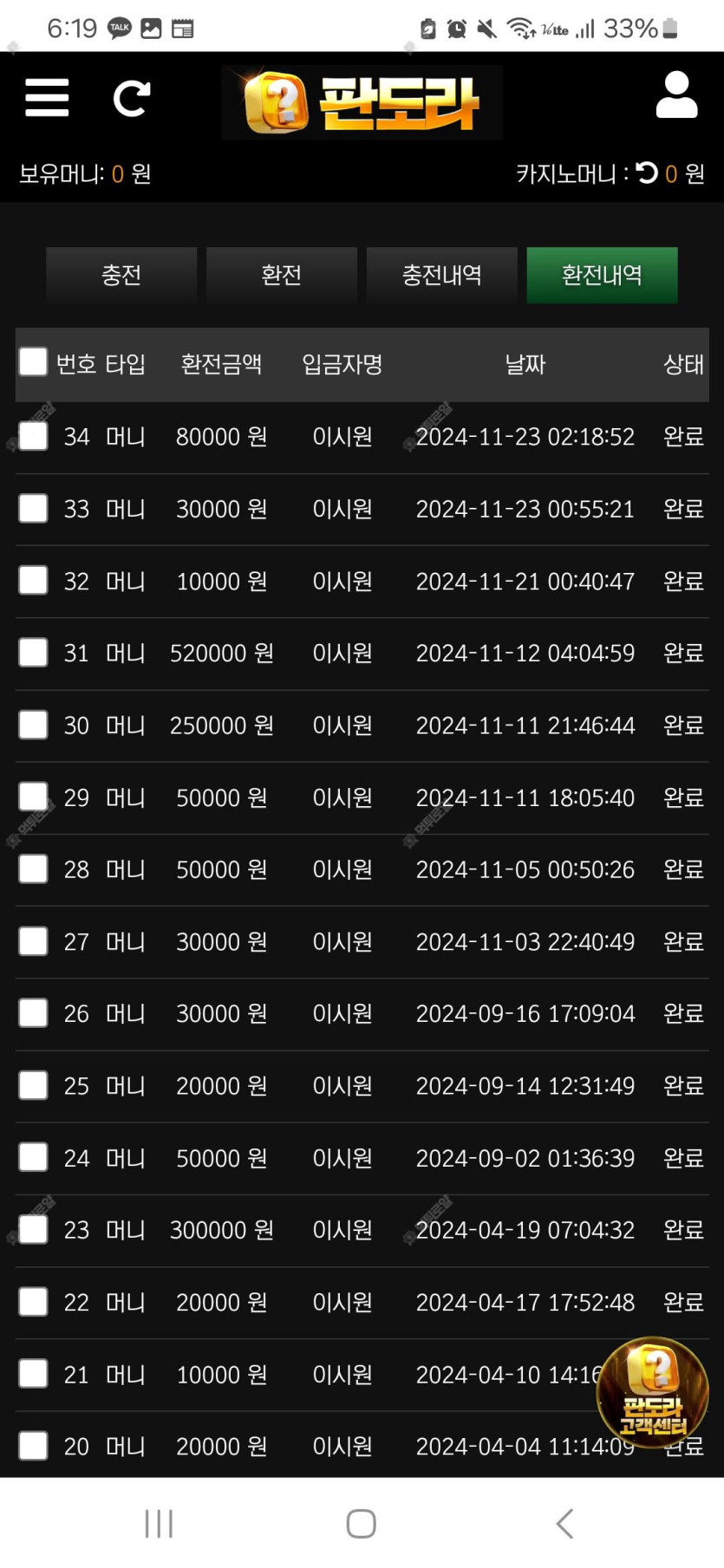Tick the checkbox for entry 20

click(x=33, y=1446)
